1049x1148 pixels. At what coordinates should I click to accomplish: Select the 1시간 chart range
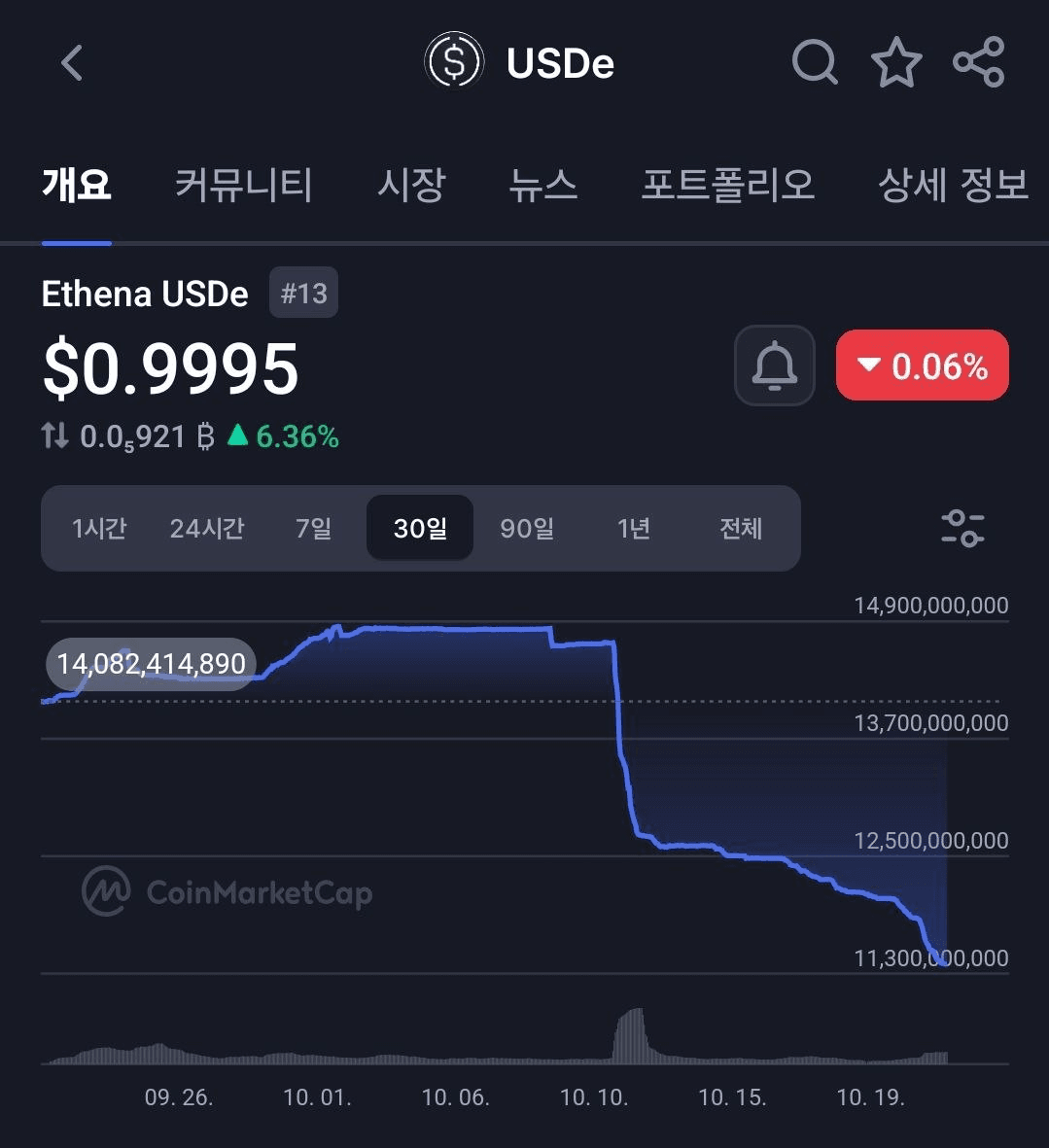point(99,529)
